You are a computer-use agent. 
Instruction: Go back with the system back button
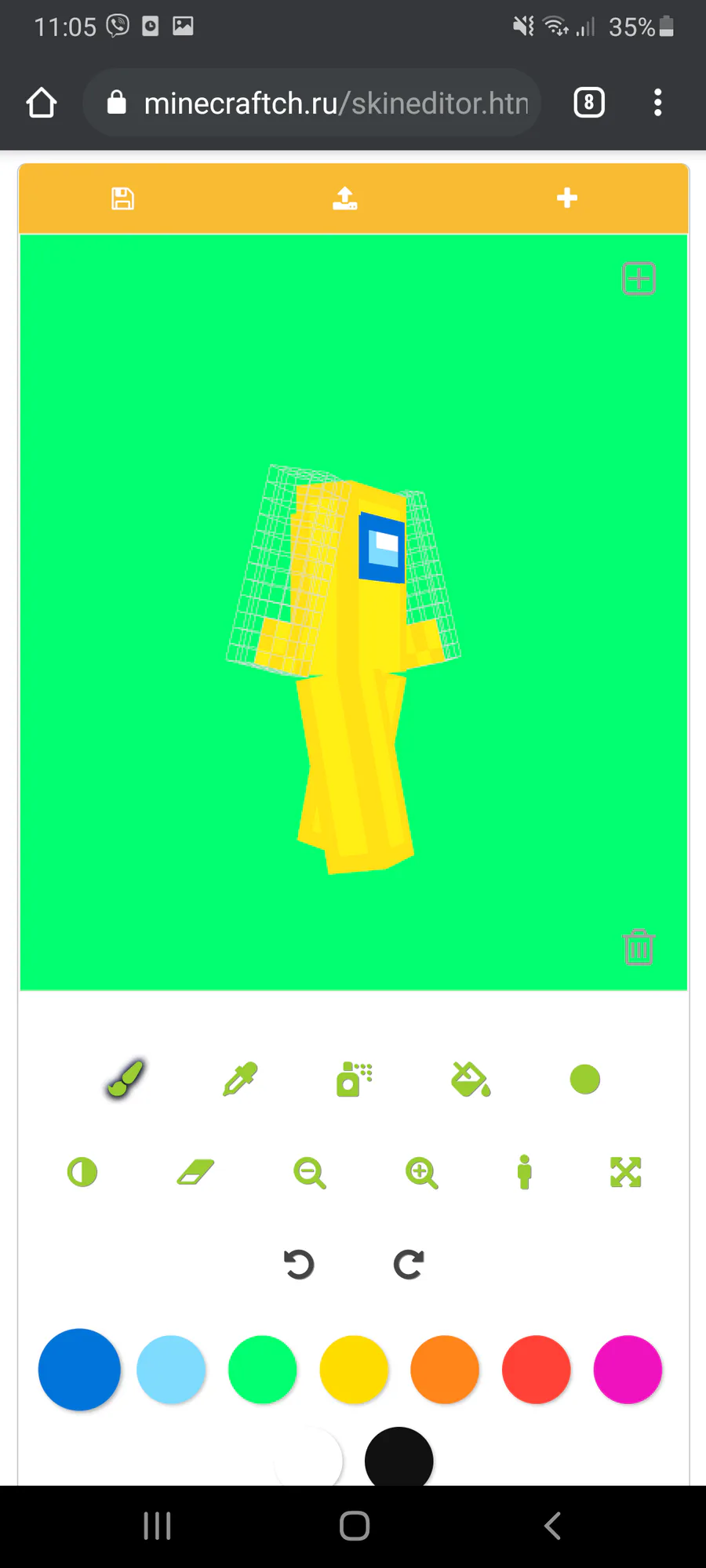[552, 1526]
